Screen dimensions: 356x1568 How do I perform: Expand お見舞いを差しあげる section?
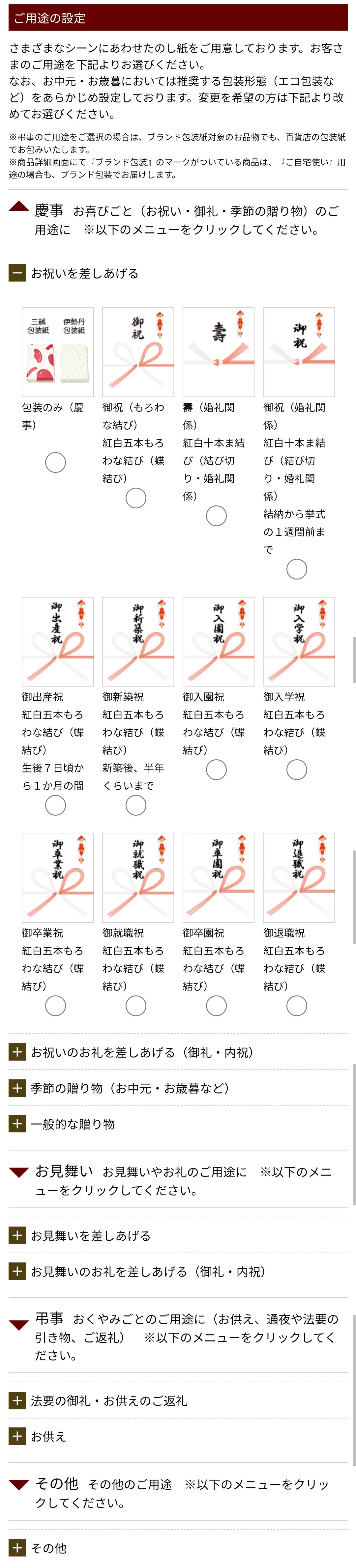click(x=17, y=1236)
